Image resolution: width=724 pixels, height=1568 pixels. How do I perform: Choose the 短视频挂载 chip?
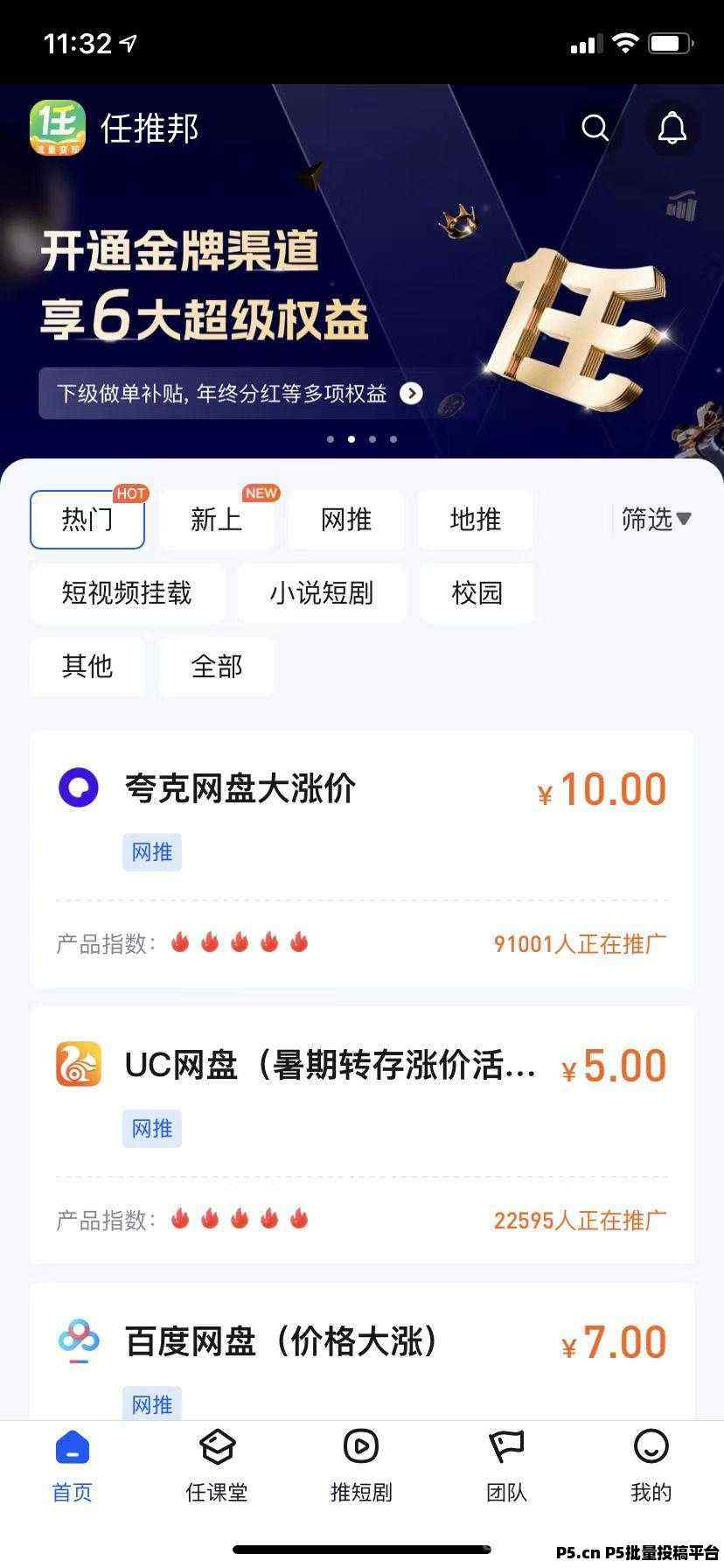[x=127, y=593]
